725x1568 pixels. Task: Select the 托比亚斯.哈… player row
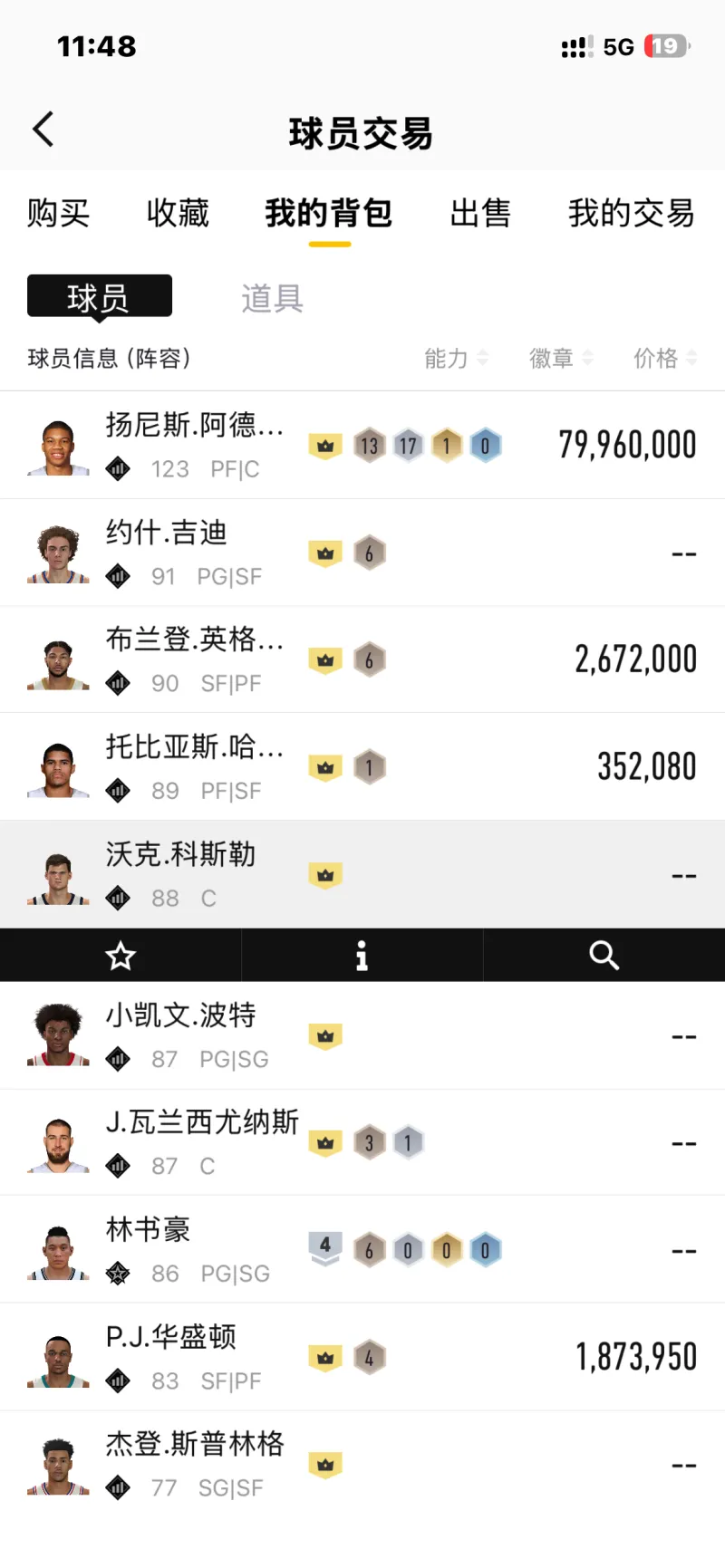[x=362, y=766]
